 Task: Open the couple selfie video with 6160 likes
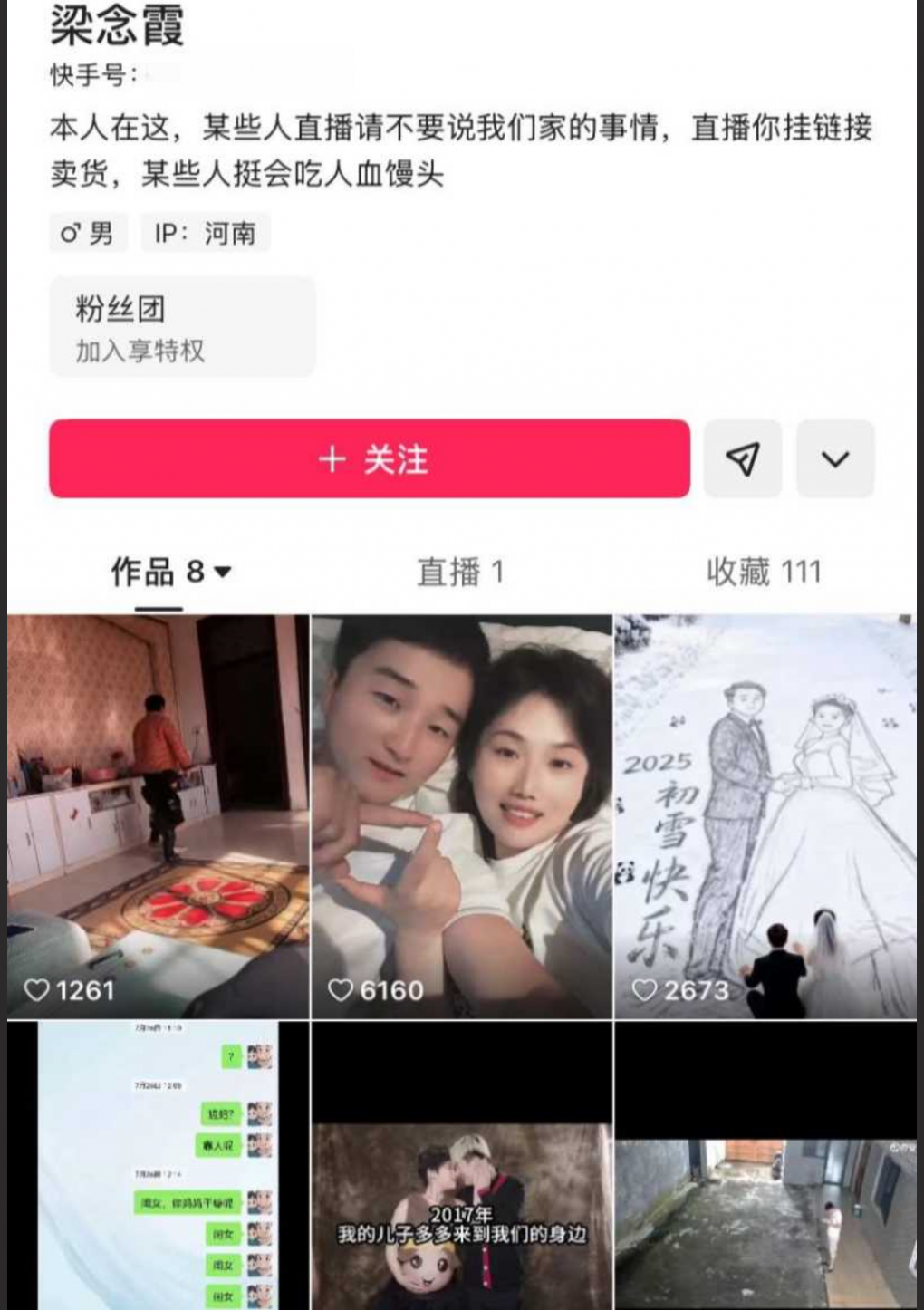click(x=462, y=815)
